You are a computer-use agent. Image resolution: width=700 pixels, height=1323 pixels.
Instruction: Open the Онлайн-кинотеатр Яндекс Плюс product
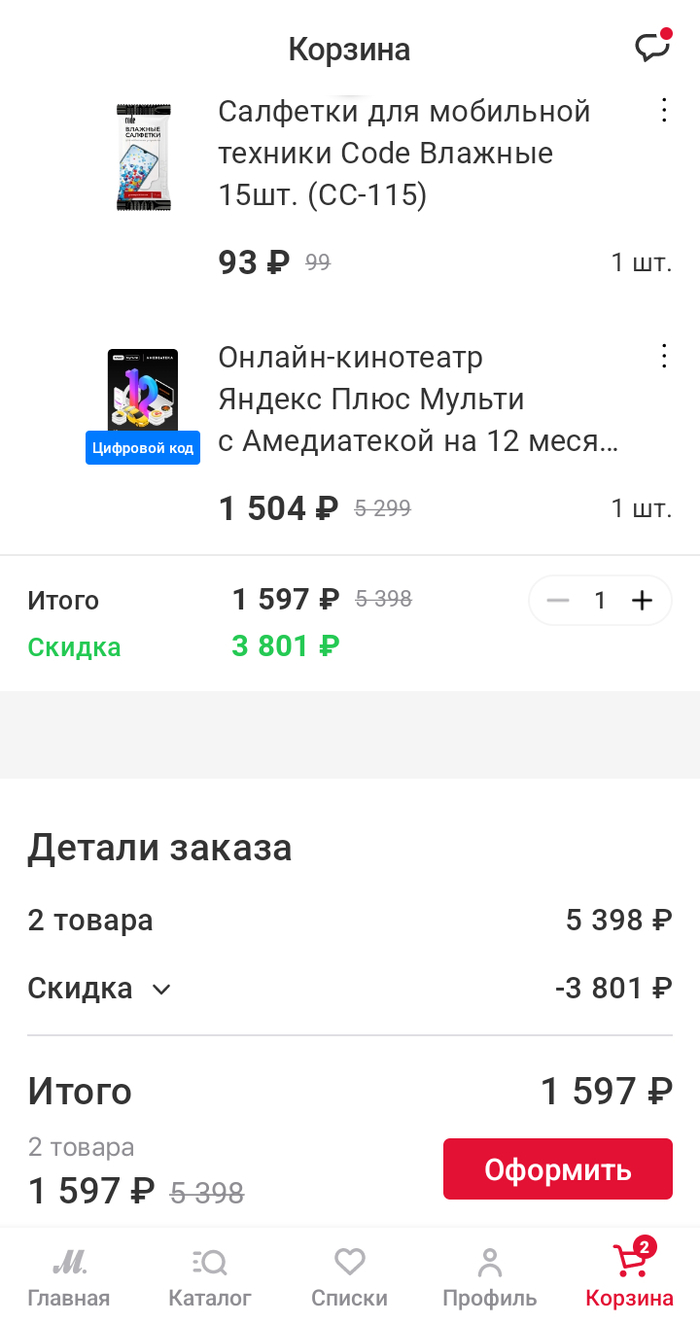[418, 399]
